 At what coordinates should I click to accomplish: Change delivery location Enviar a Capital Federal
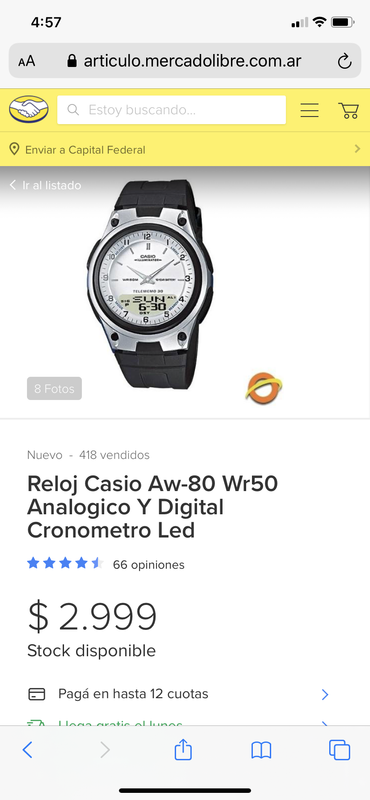185,149
